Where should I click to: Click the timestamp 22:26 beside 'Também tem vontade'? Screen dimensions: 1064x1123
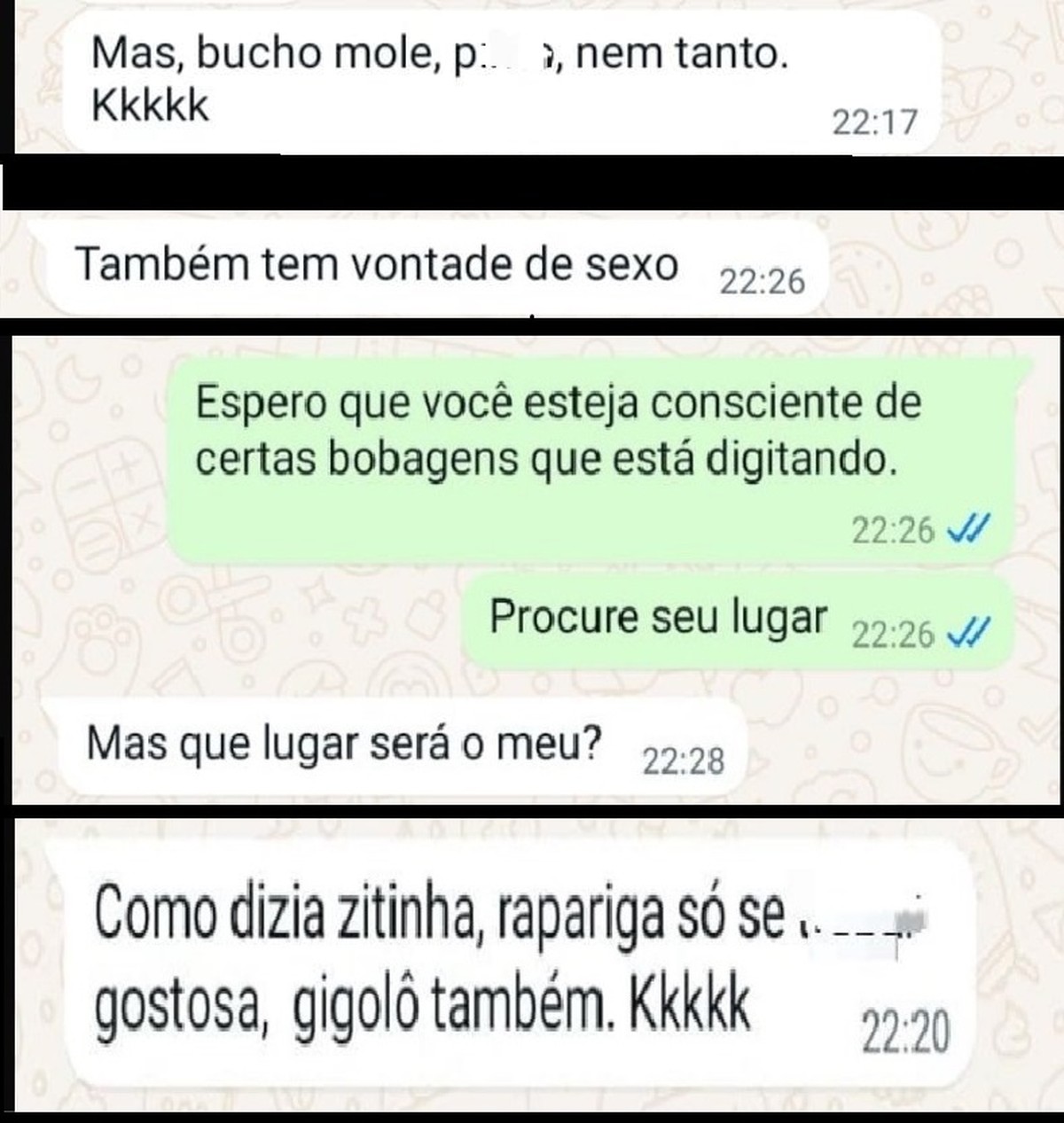(760, 279)
